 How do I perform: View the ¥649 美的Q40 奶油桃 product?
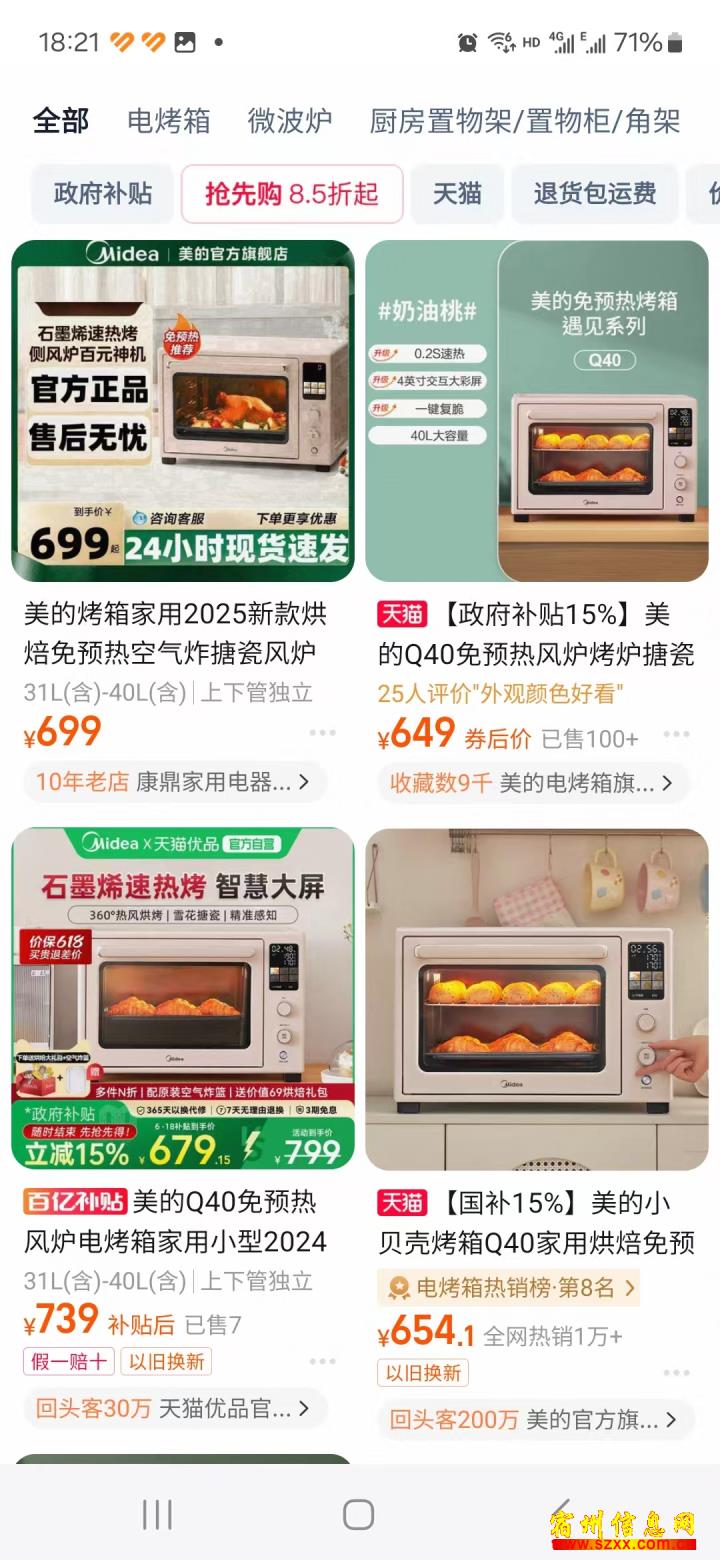(537, 411)
